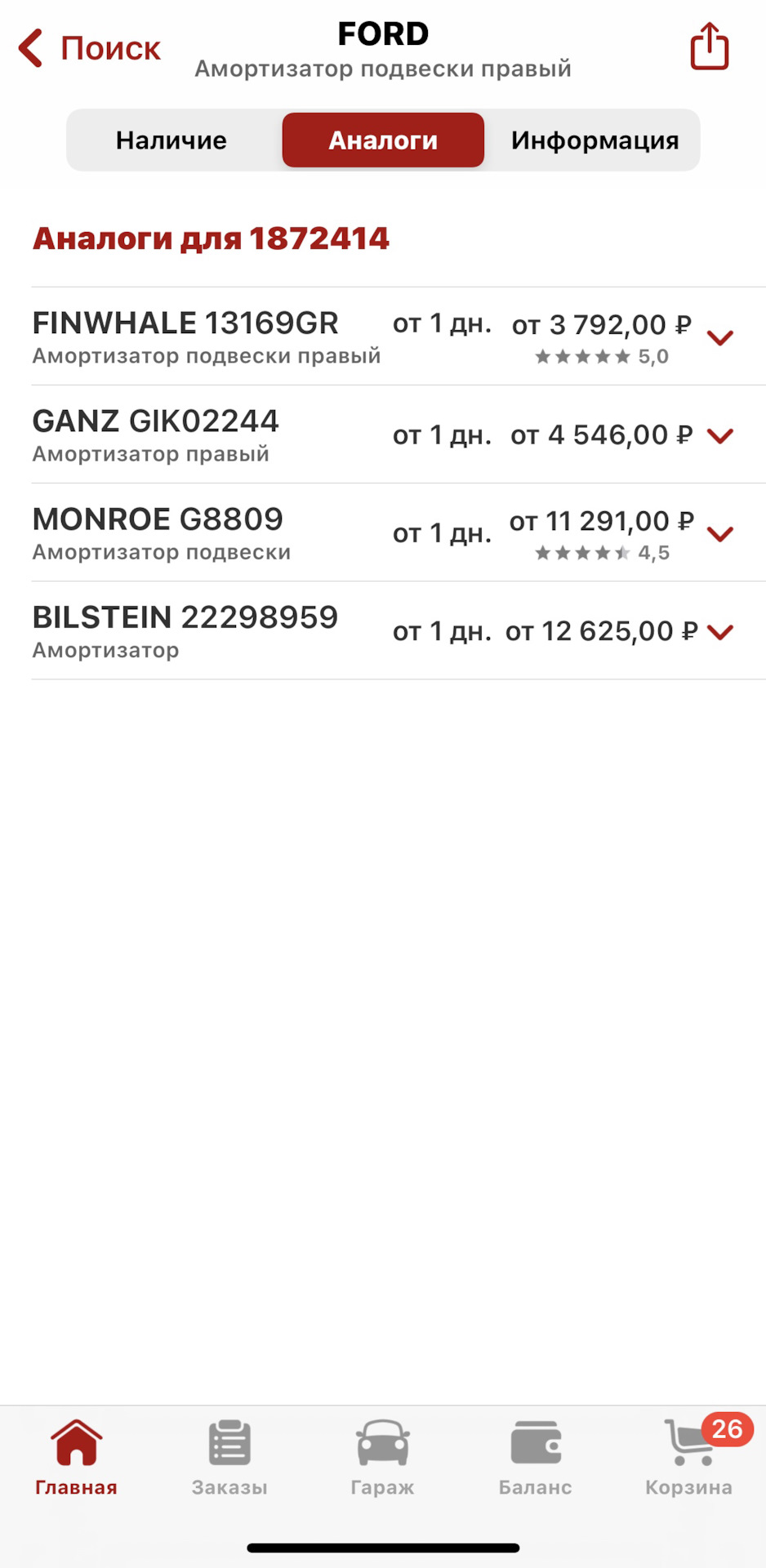Expand offers for BILSTEIN 22298959
The width and height of the screenshot is (766, 1568).
720,631
